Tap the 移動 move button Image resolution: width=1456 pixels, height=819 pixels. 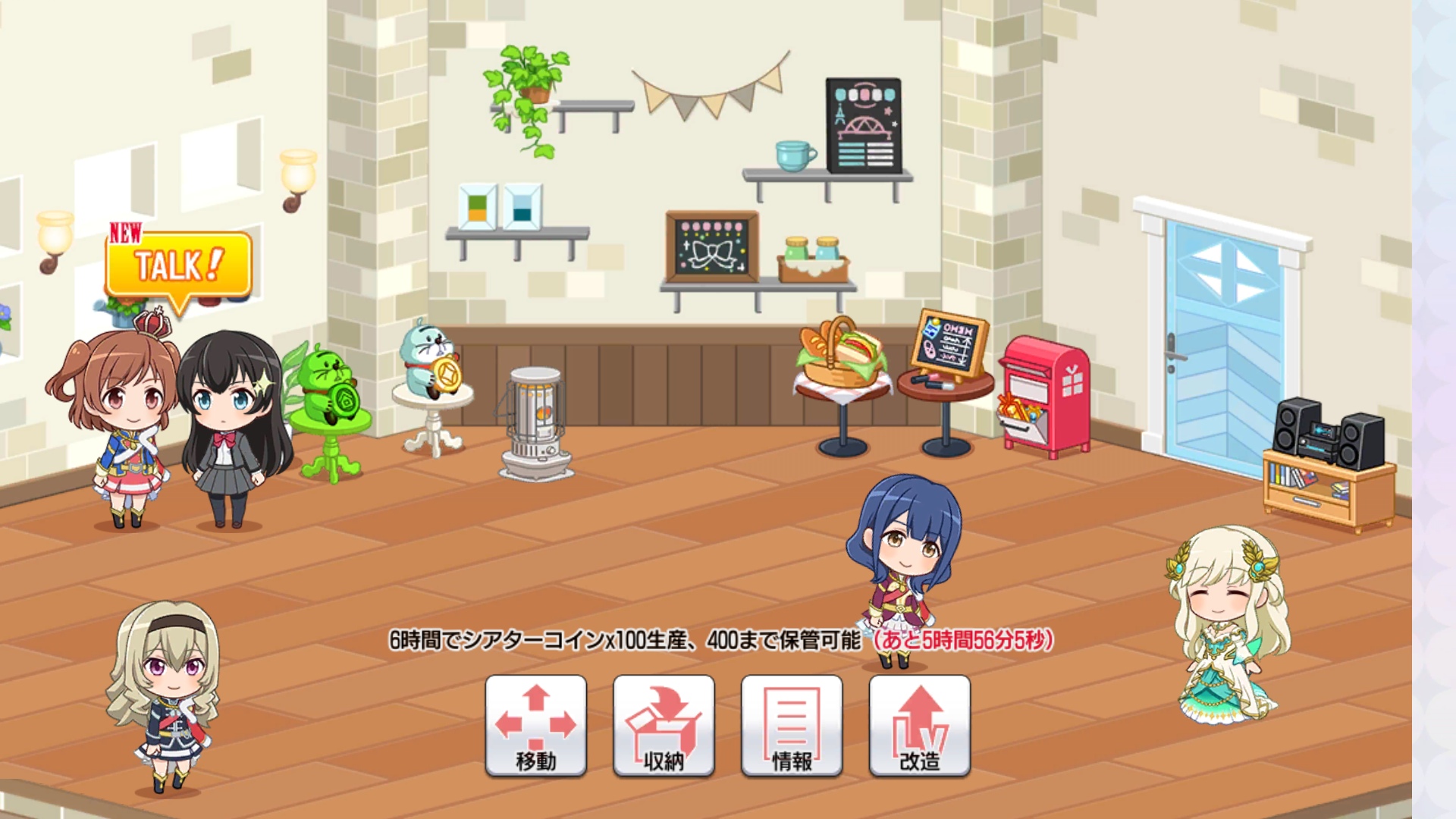pos(536,726)
